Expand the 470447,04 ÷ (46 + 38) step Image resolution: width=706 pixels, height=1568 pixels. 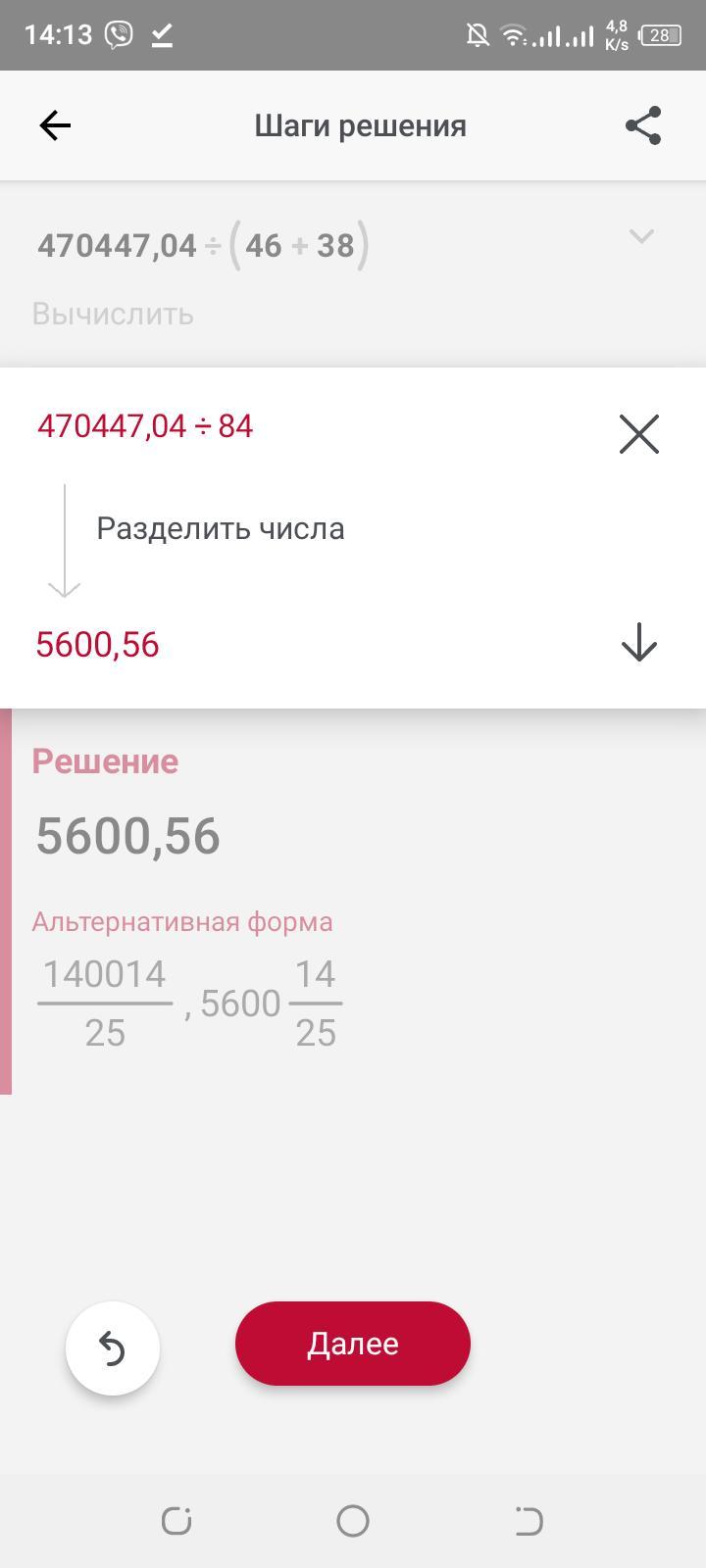(640, 236)
